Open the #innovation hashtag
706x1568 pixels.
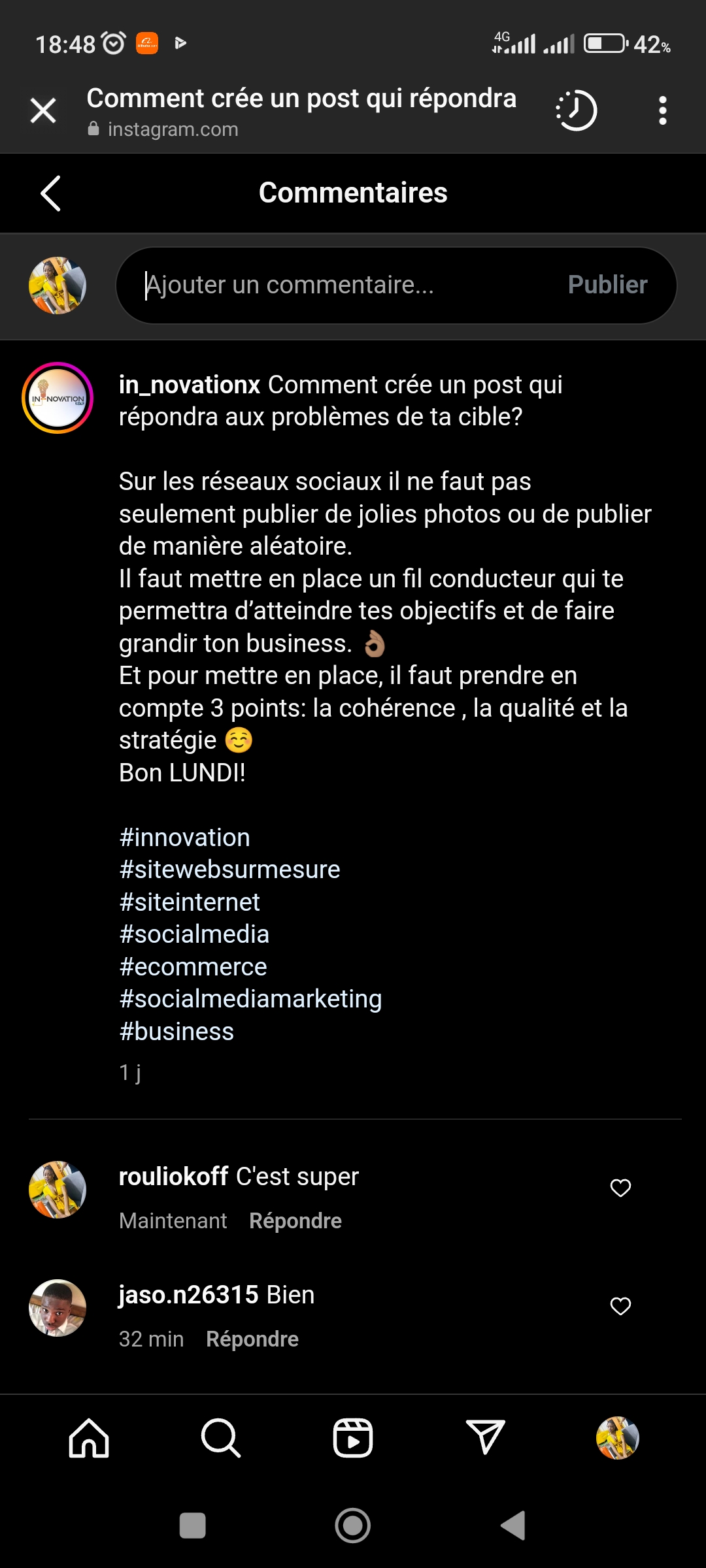pyautogui.click(x=184, y=838)
